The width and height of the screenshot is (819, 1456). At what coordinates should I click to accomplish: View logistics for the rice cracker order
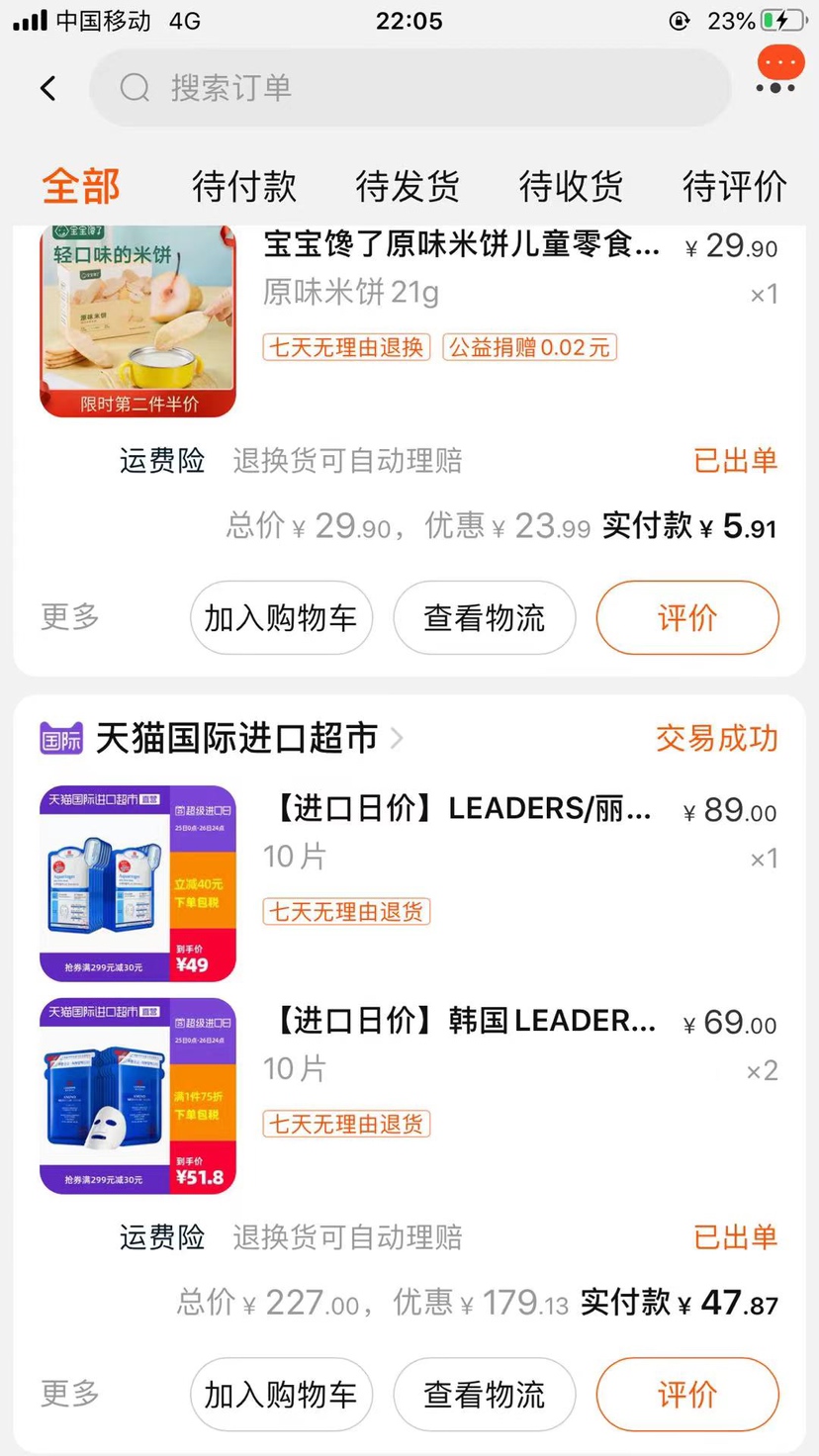(485, 618)
